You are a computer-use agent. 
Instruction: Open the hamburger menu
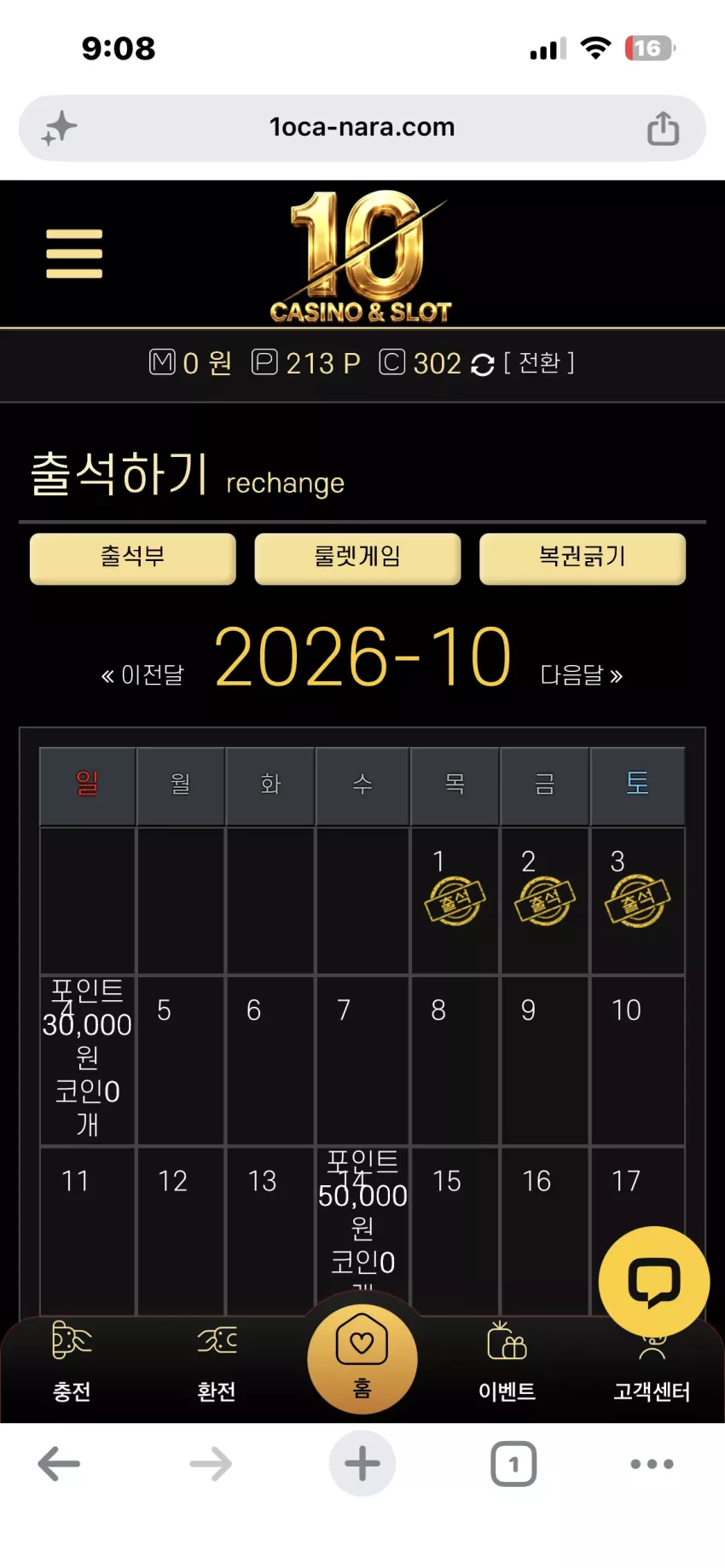point(74,253)
